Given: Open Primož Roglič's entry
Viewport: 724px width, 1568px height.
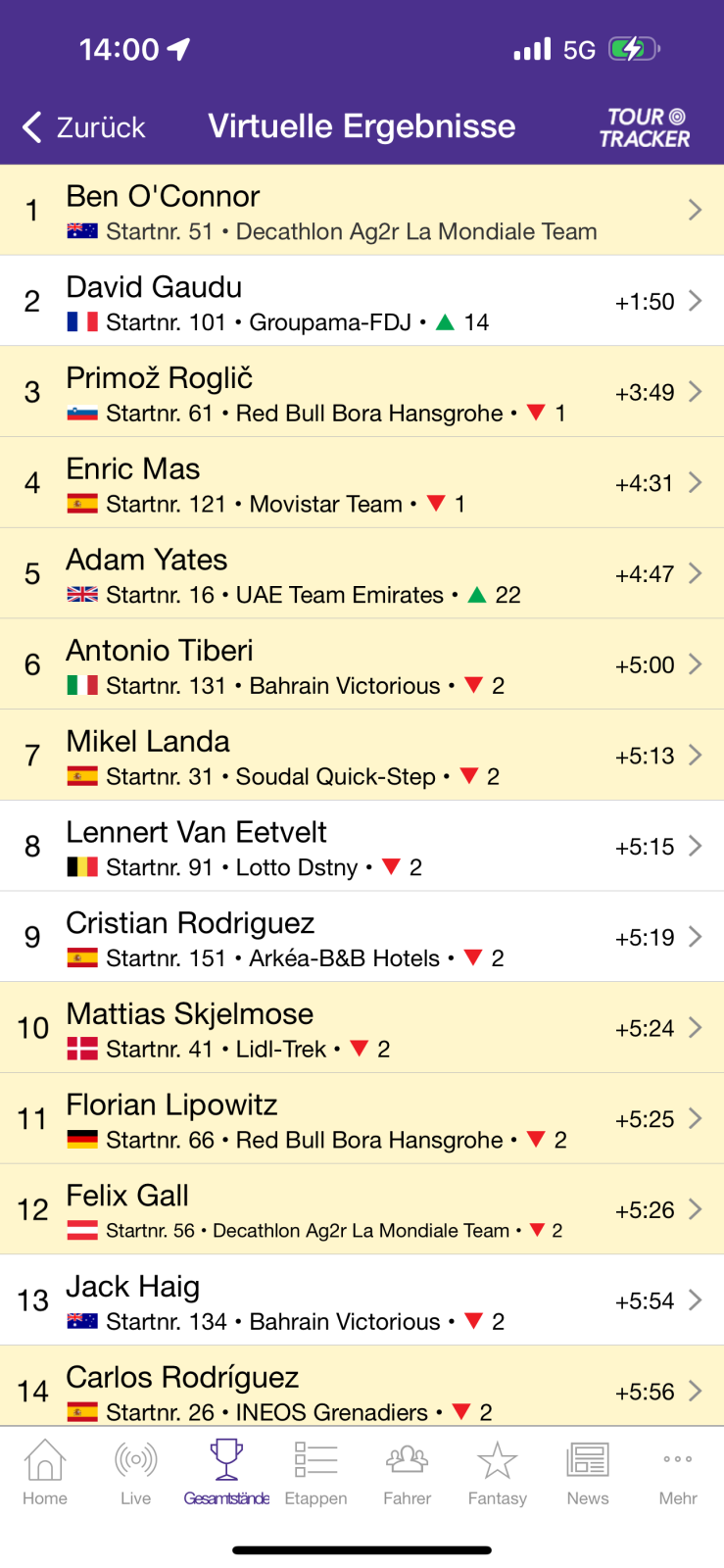Looking at the screenshot, I should click(362, 392).
